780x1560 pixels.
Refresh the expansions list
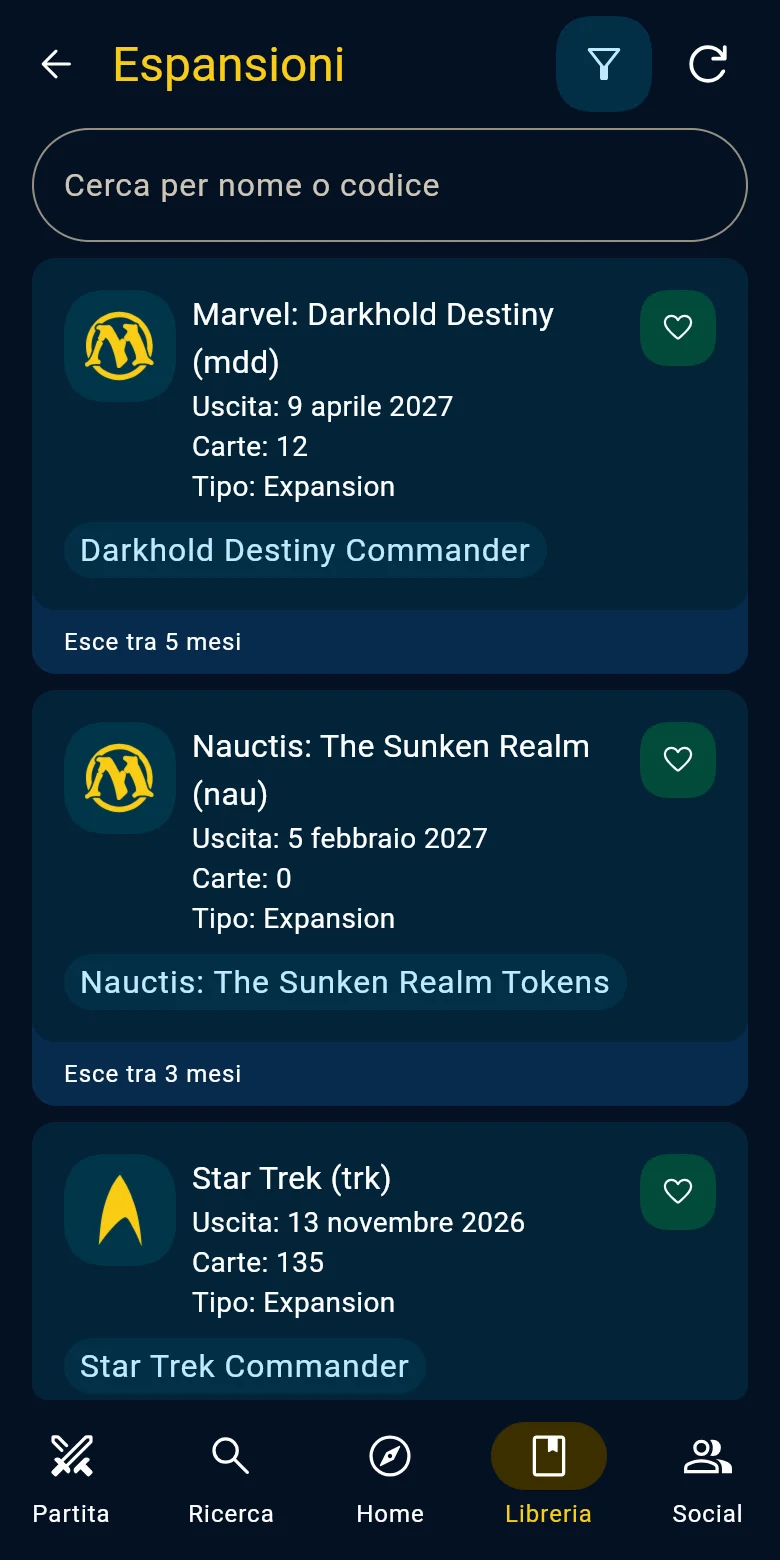click(708, 64)
